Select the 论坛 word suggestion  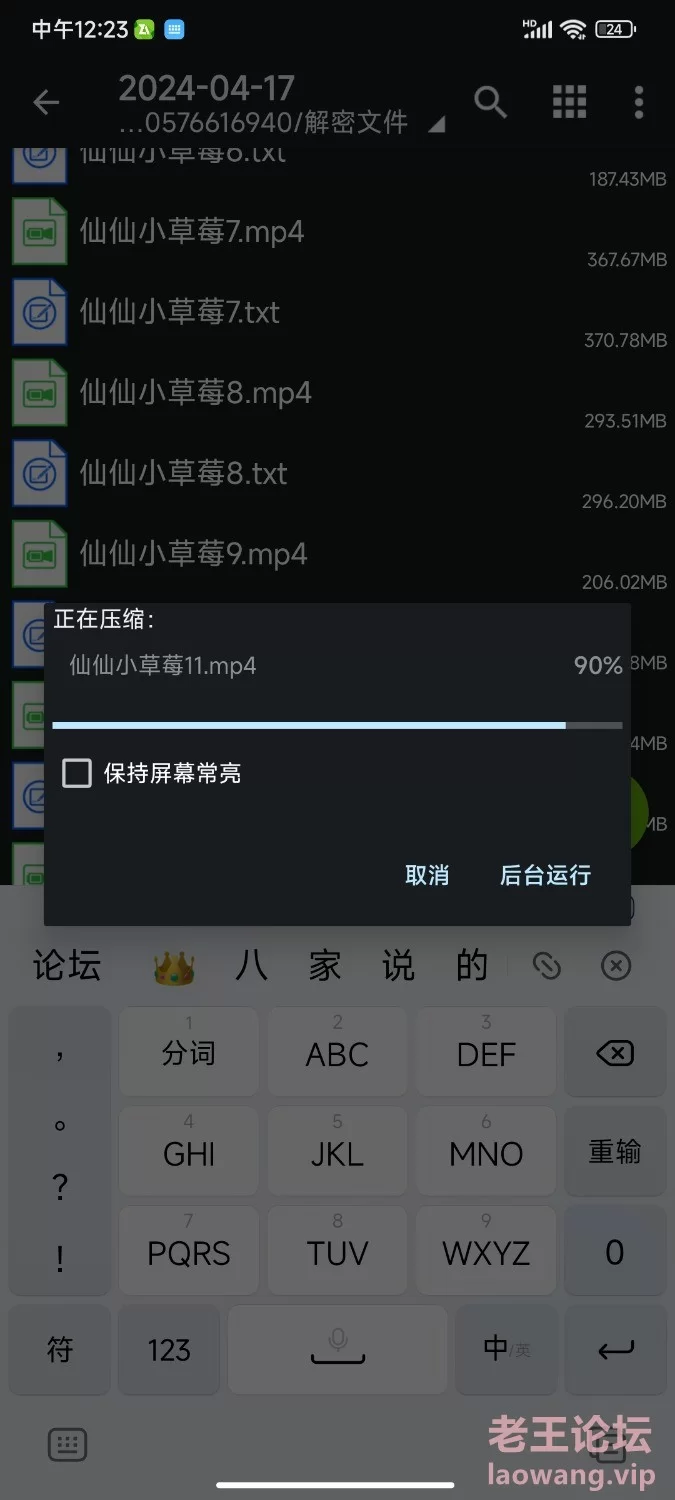coord(67,966)
